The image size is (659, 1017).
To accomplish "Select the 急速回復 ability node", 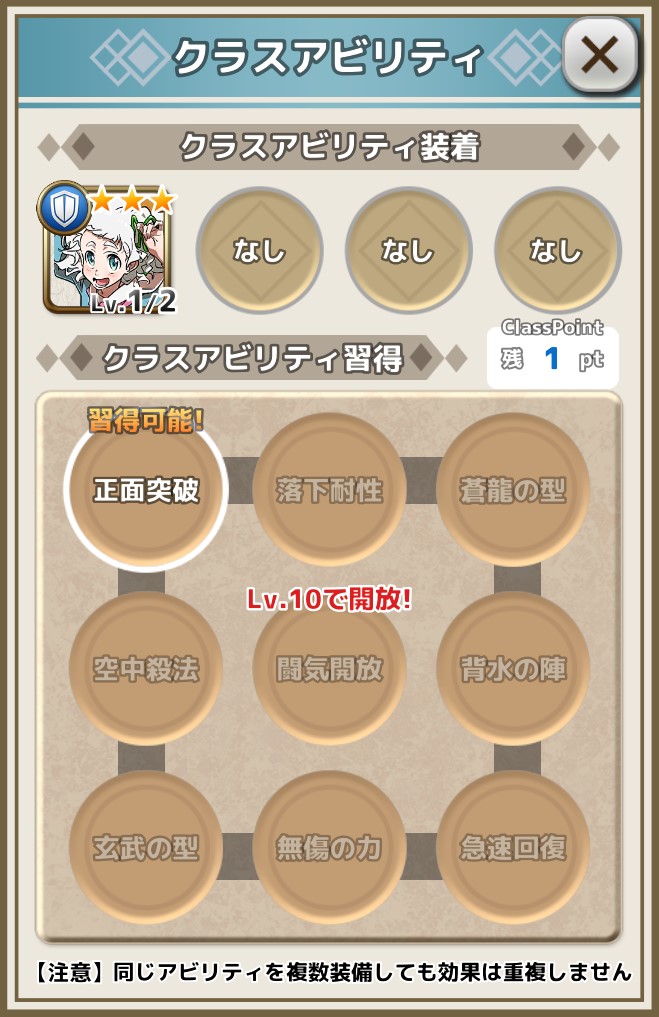I will click(513, 847).
